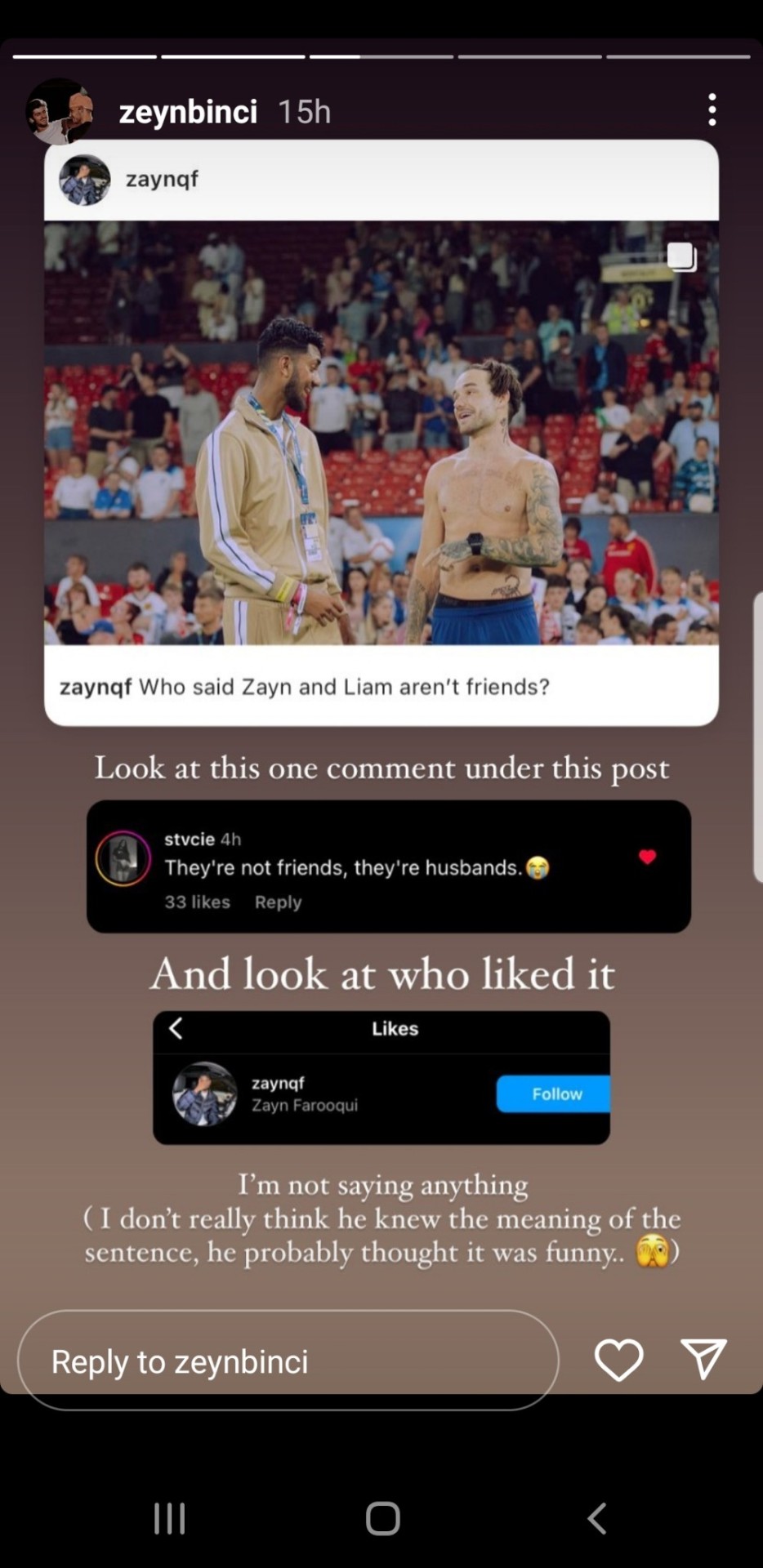Go to the home screen
This screenshot has height=1568, width=763.
(x=382, y=1518)
